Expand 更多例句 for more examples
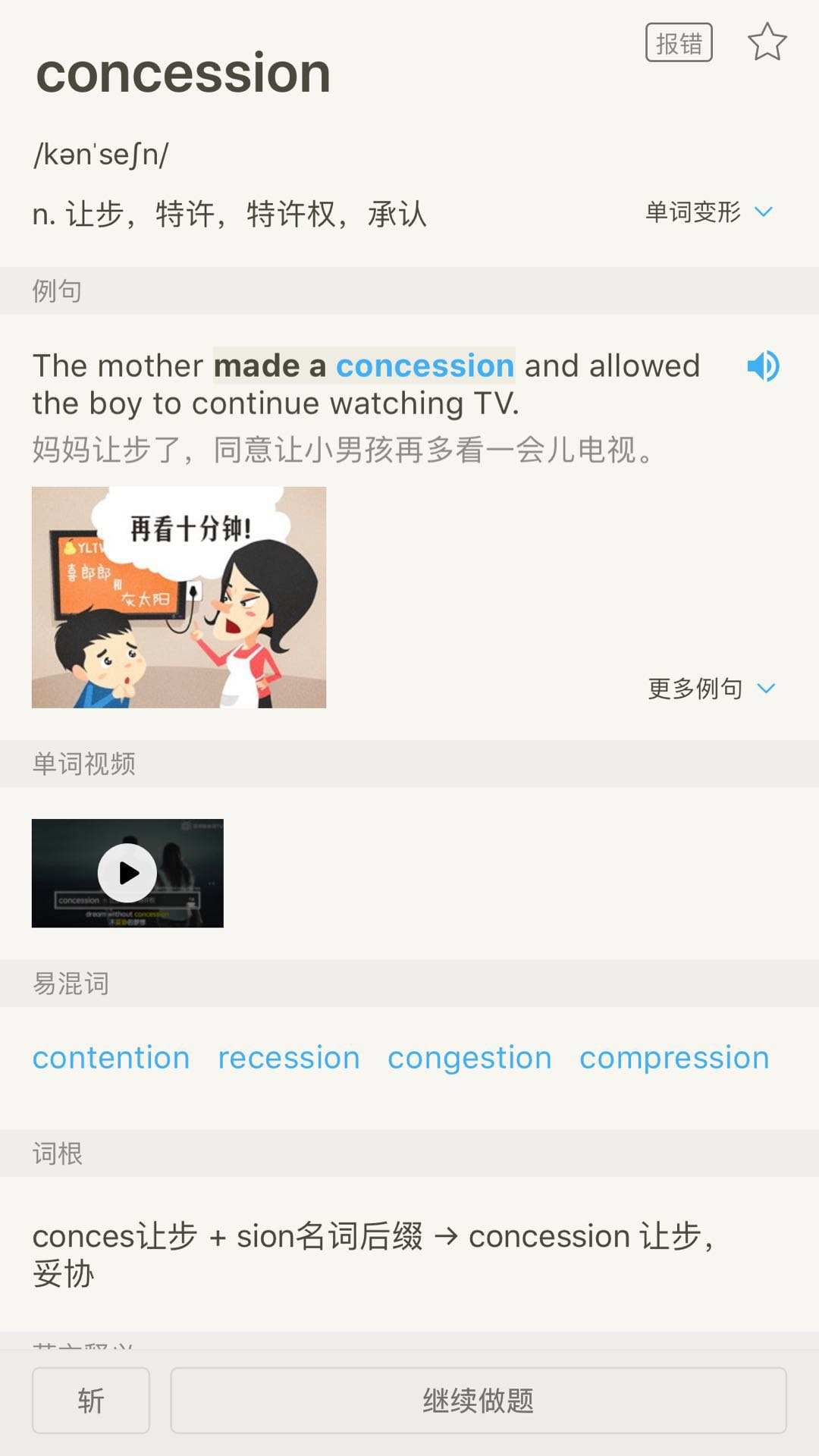Image resolution: width=819 pixels, height=1456 pixels. pyautogui.click(x=711, y=689)
